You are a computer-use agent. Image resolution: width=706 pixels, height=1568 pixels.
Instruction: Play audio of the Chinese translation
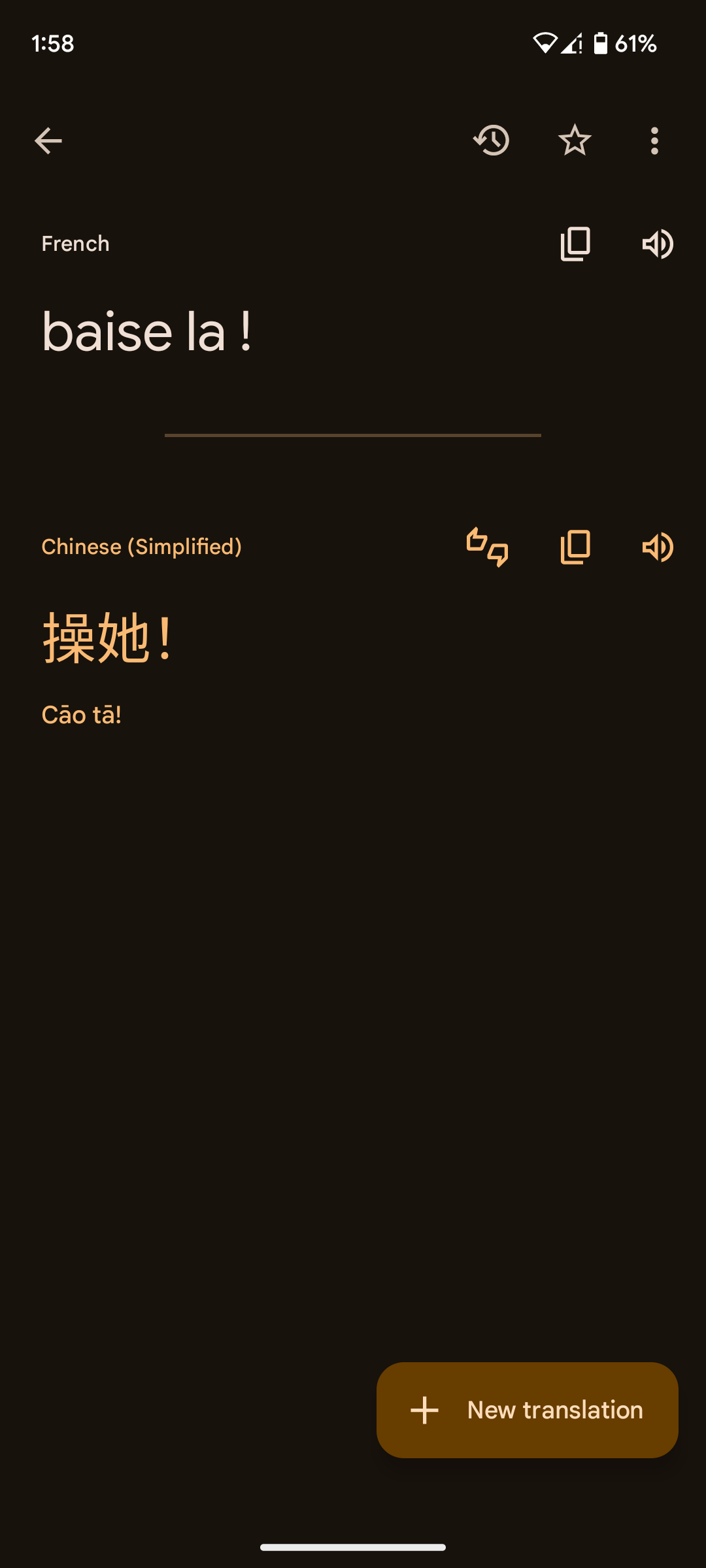pos(658,547)
